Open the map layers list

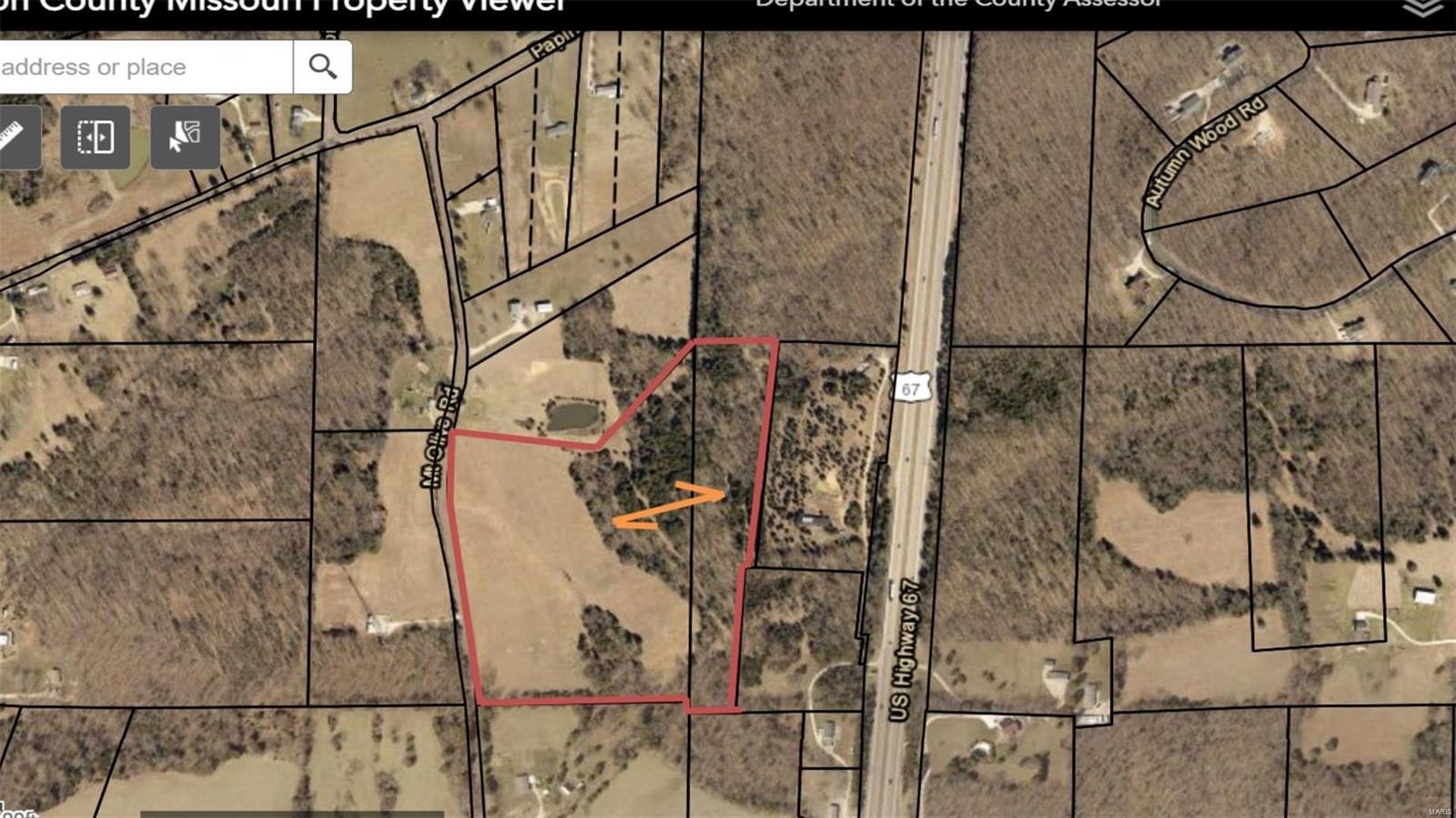click(1422, 8)
